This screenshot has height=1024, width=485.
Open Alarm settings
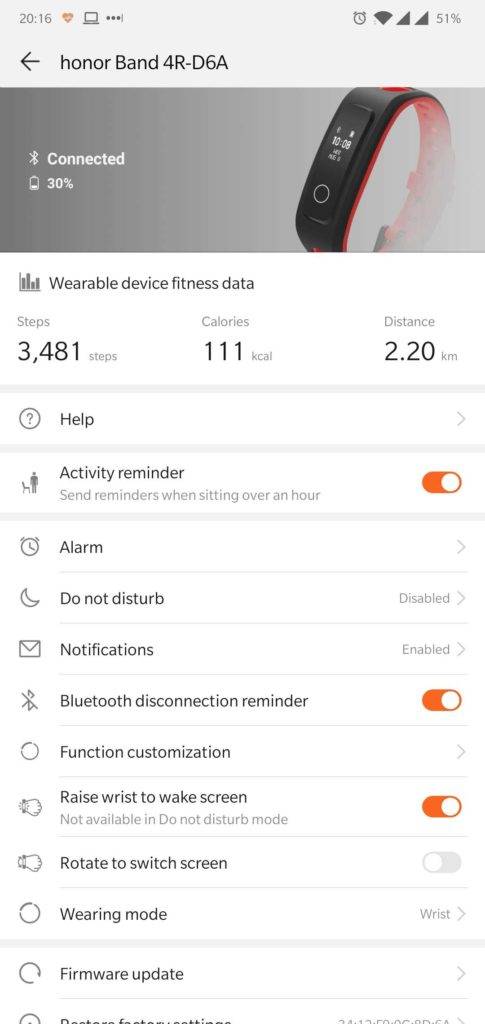242,547
